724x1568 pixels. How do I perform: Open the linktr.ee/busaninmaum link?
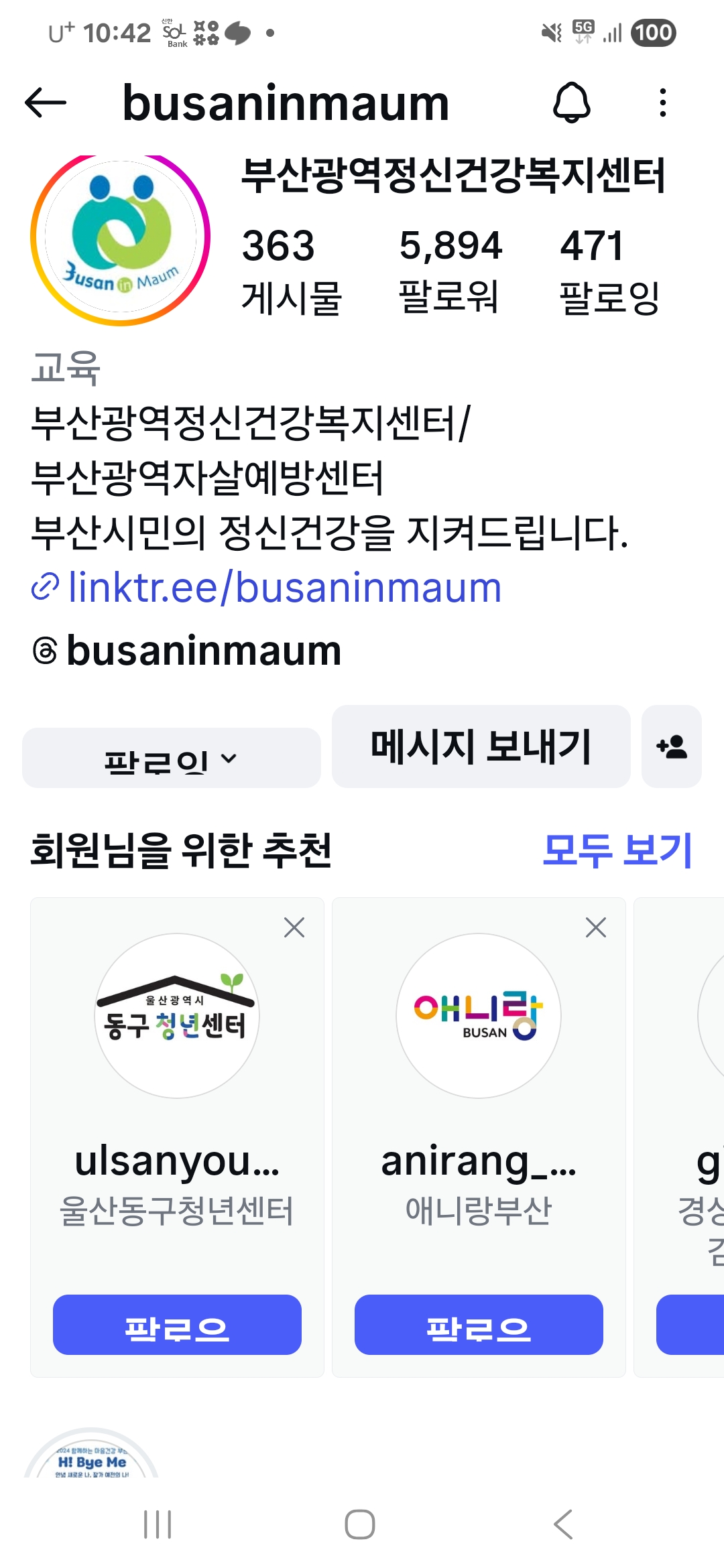tap(284, 588)
